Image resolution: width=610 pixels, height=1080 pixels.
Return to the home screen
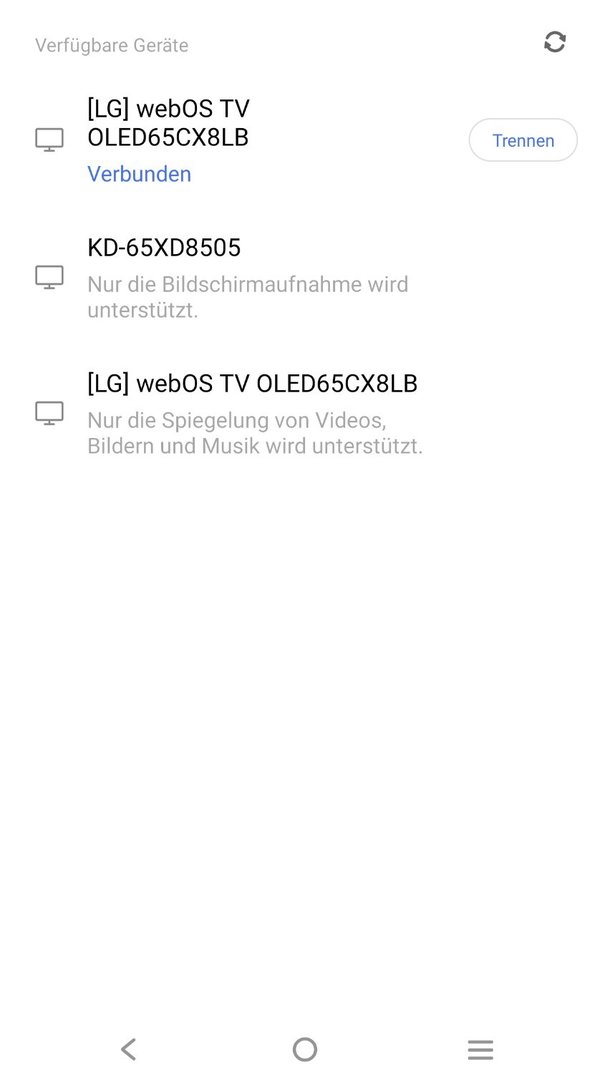pyautogui.click(x=305, y=1049)
